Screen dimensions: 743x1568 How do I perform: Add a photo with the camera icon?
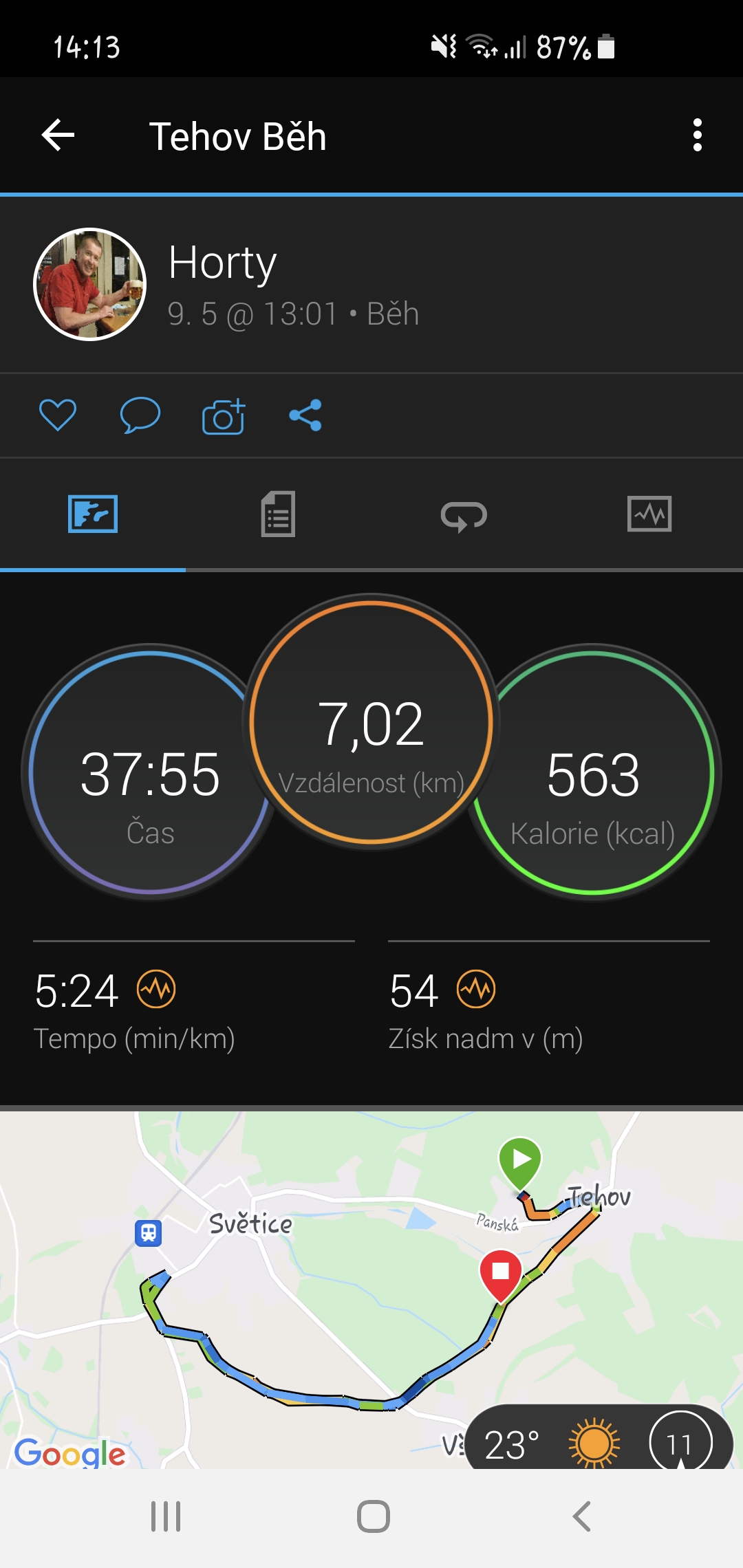pos(224,416)
